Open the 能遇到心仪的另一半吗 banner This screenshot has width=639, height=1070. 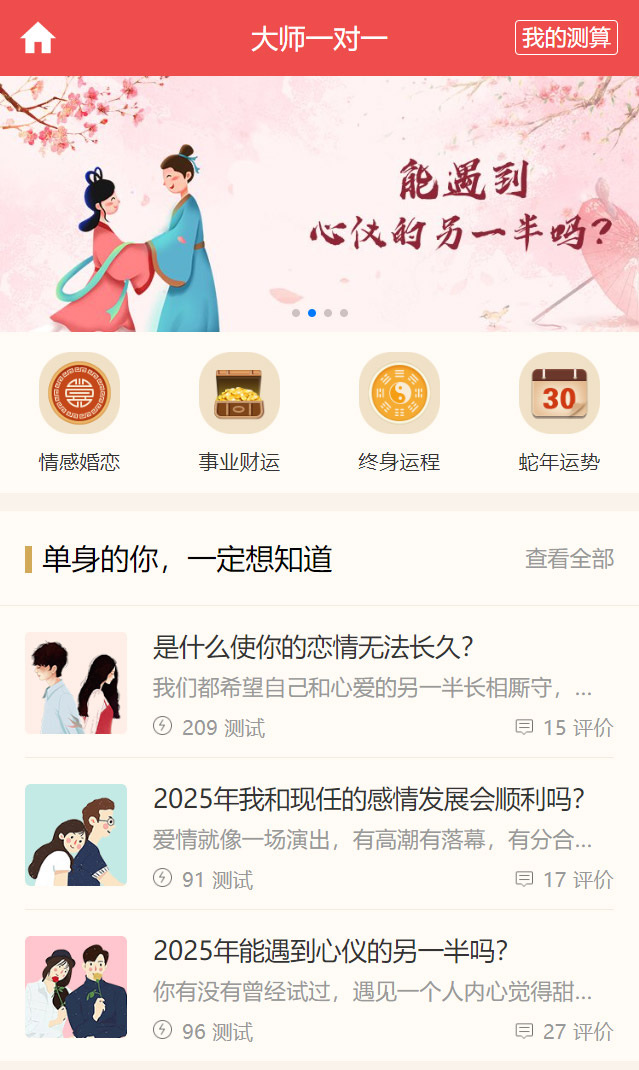(319, 204)
